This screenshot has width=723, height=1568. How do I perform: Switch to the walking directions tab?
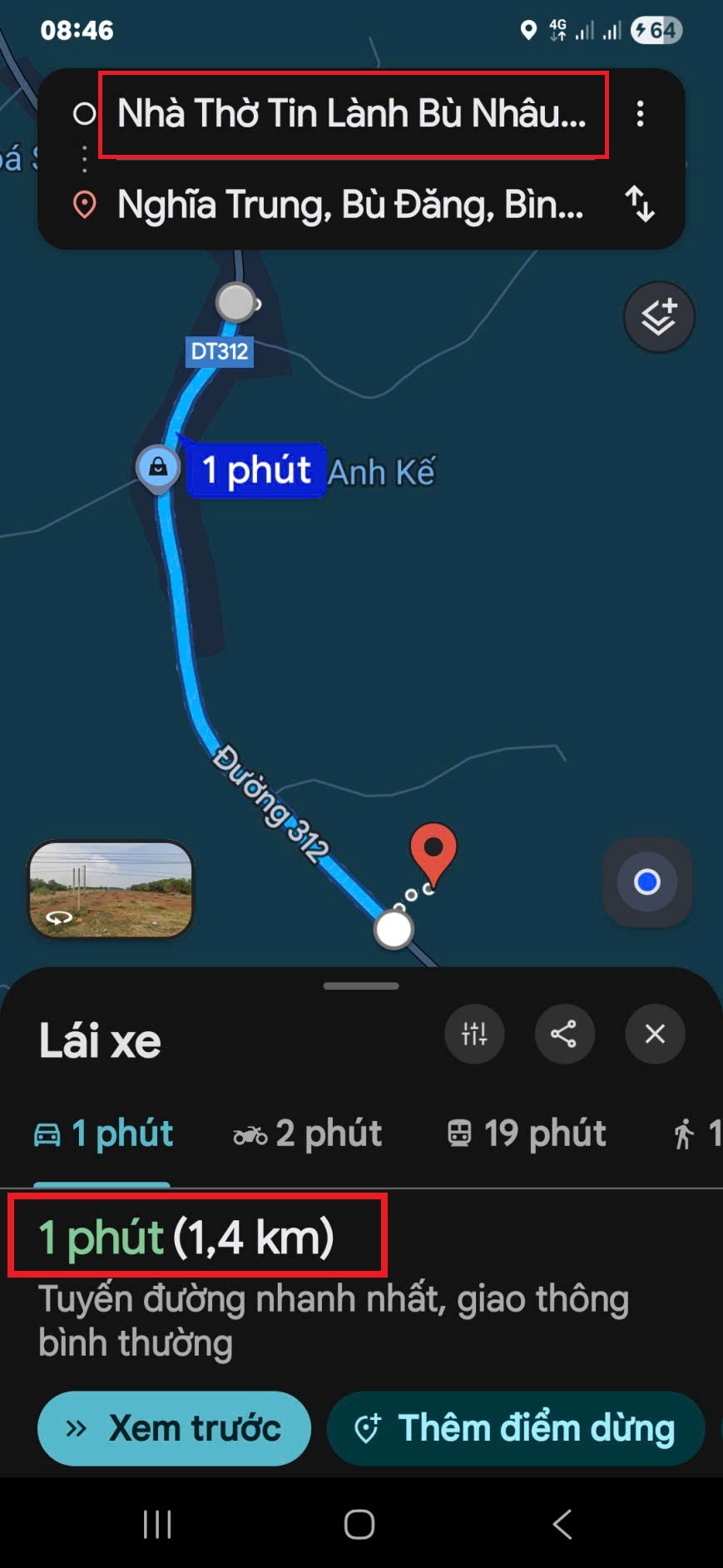coord(696,1134)
